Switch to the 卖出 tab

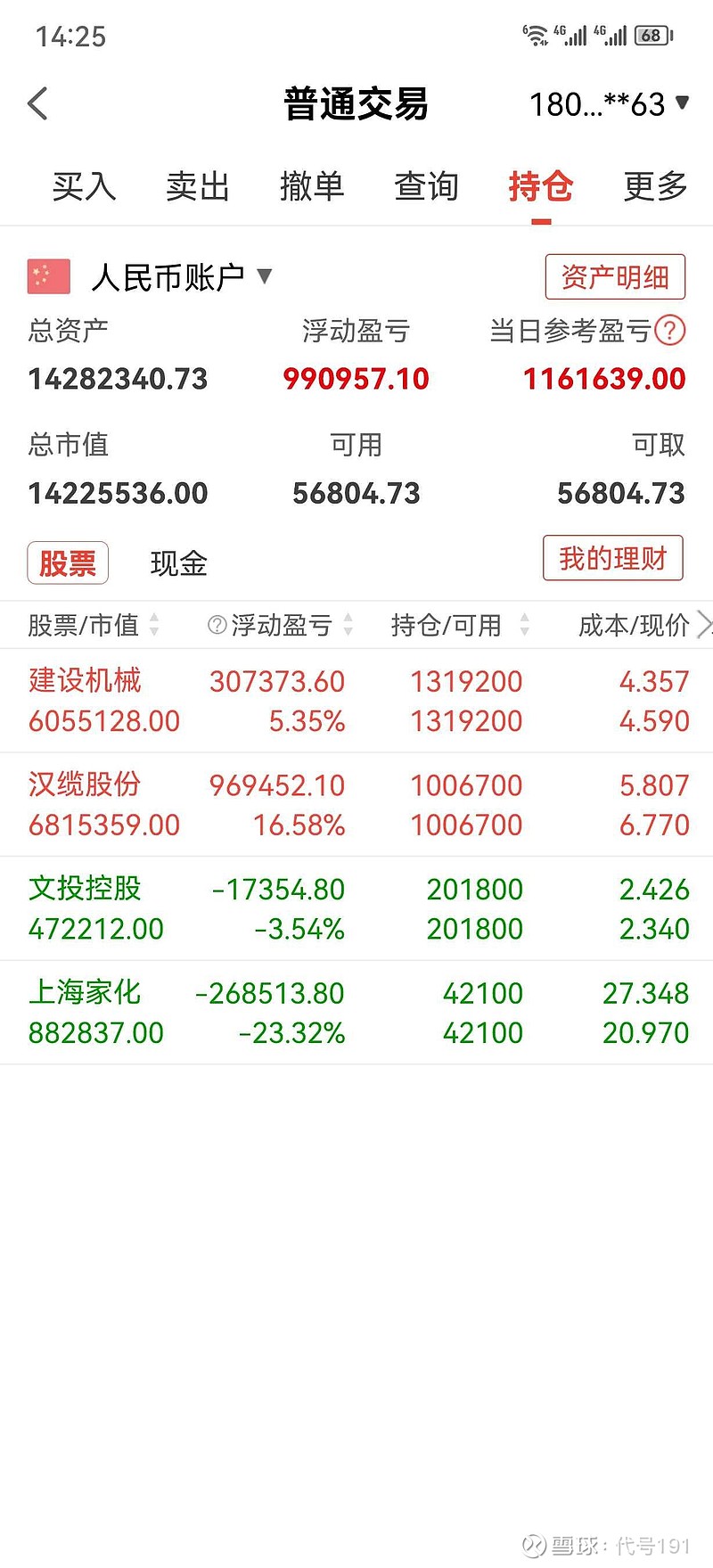click(x=198, y=186)
